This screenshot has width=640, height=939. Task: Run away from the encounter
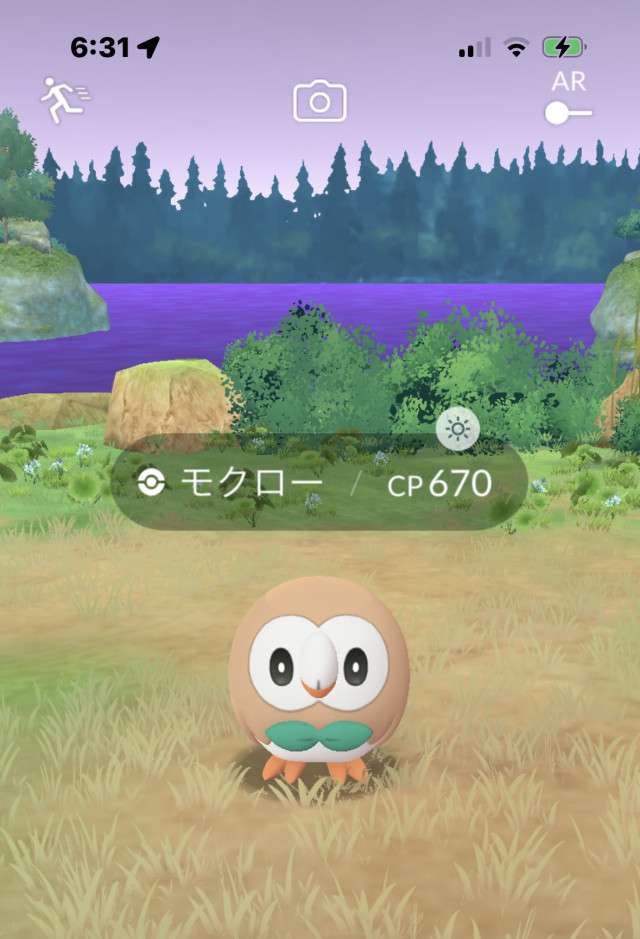(63, 101)
